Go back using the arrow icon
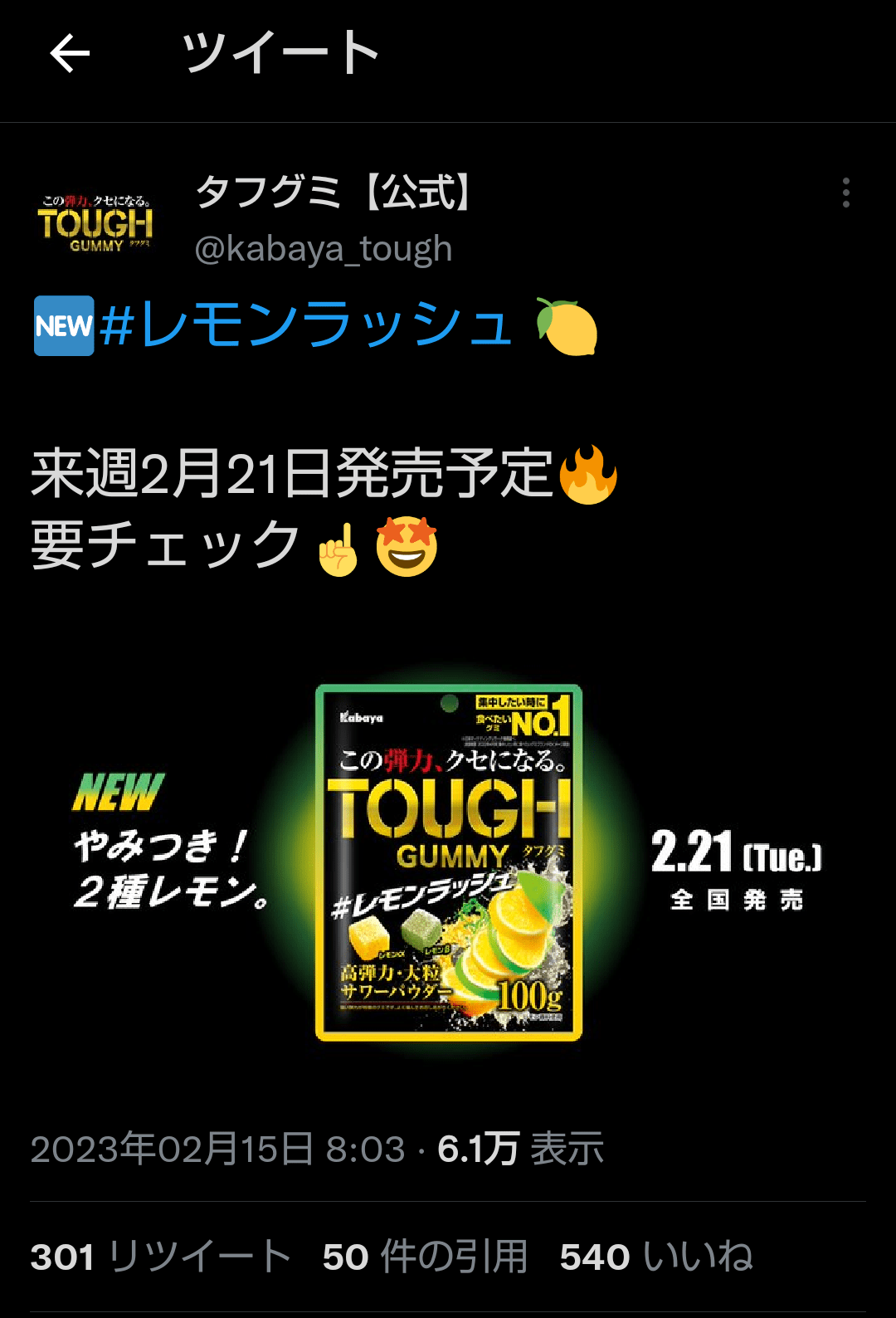 click(70, 54)
